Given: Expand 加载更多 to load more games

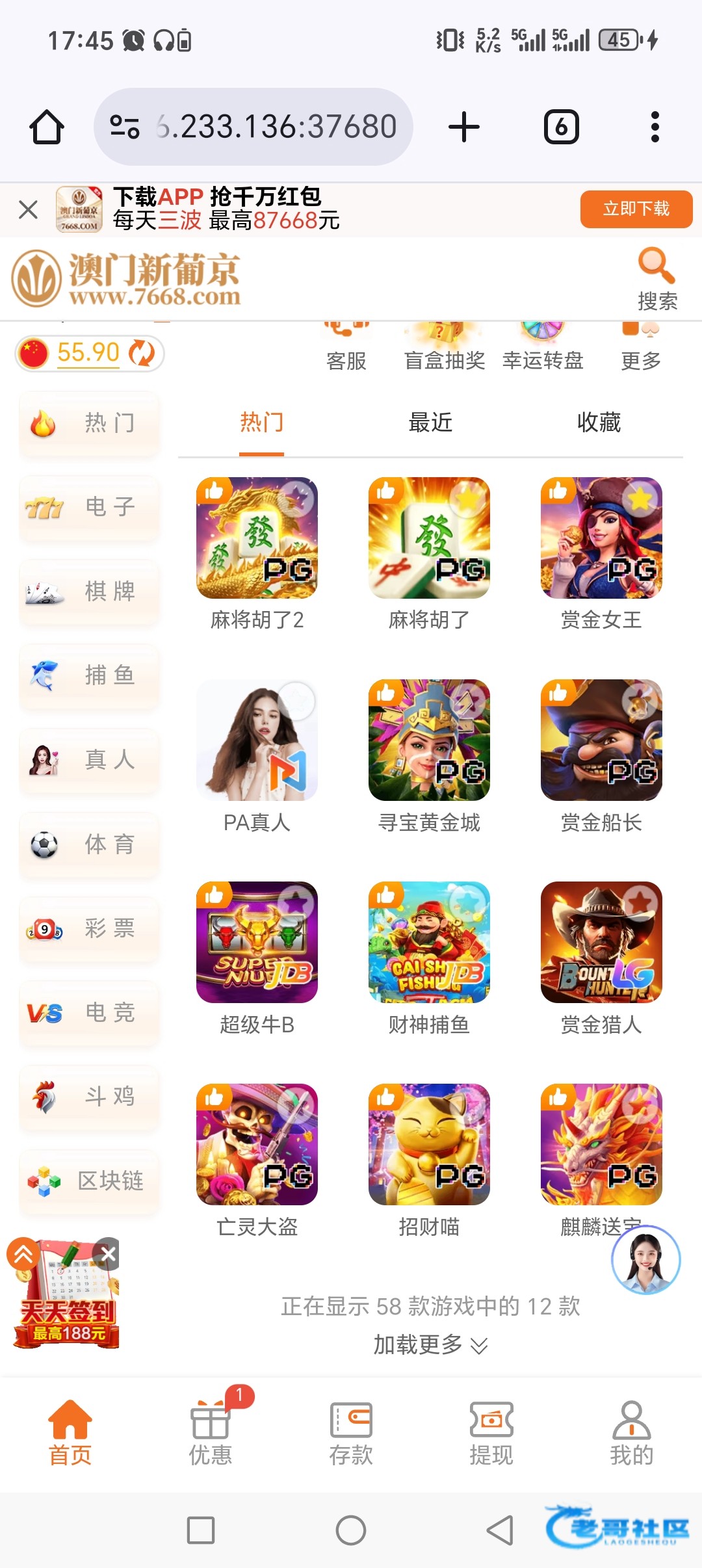Looking at the screenshot, I should [430, 1344].
